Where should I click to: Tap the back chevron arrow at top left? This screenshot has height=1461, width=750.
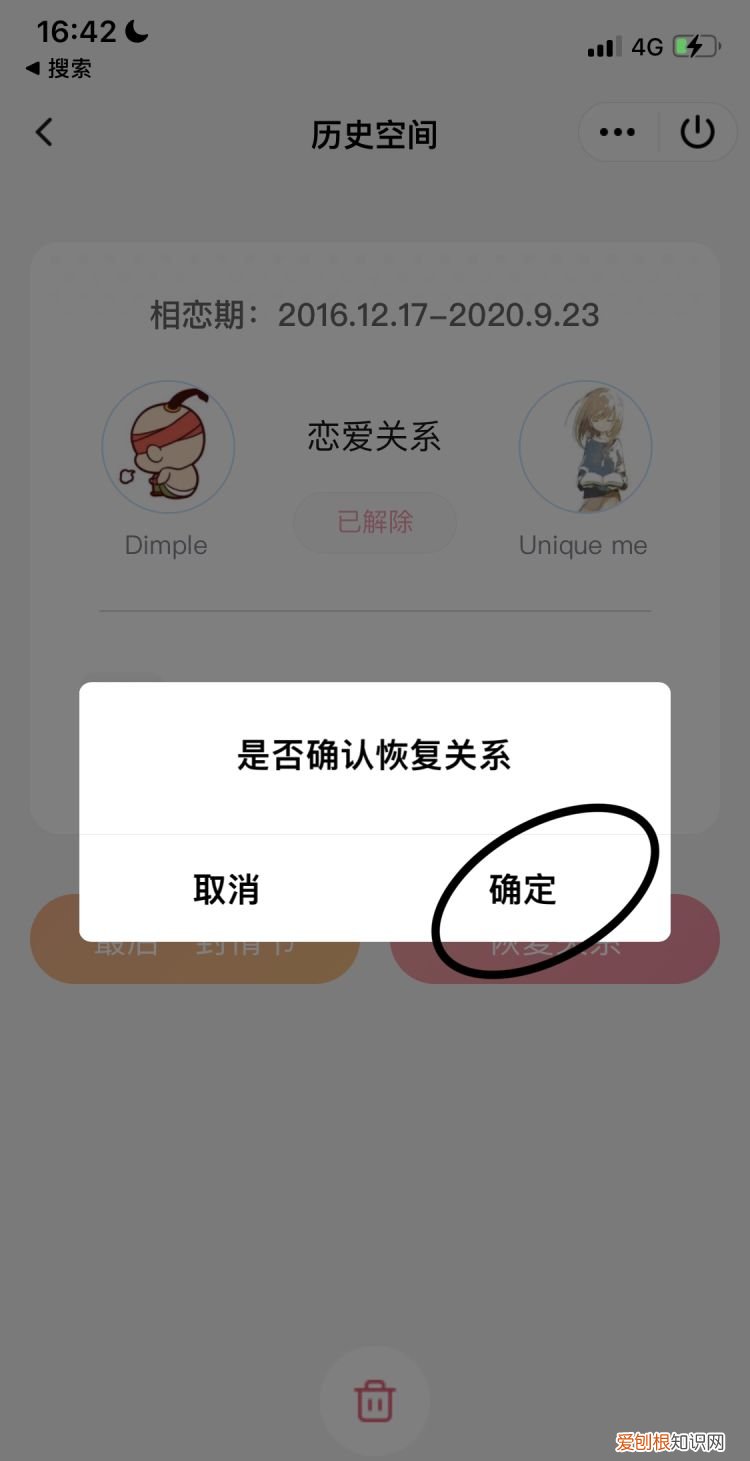point(42,131)
